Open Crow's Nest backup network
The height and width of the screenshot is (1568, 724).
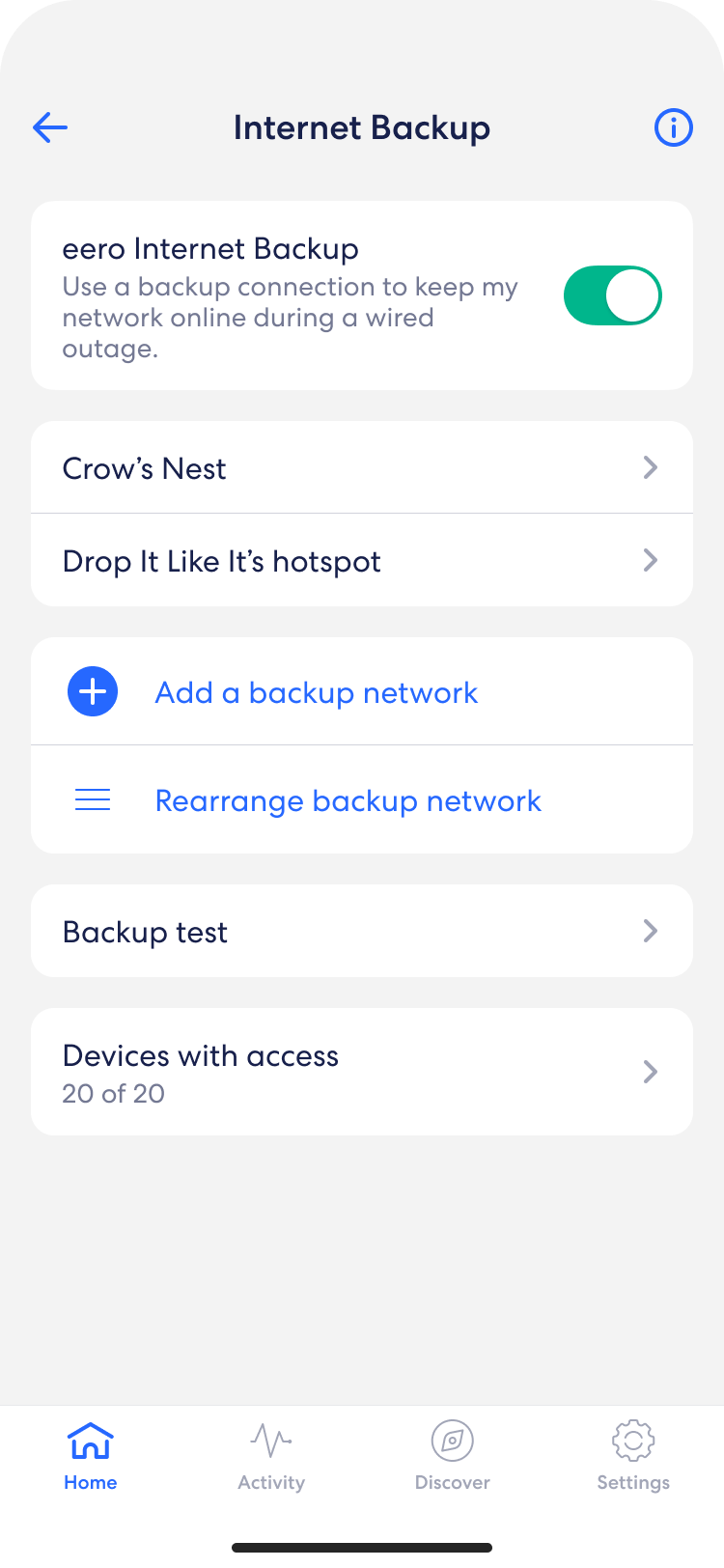[362, 467]
